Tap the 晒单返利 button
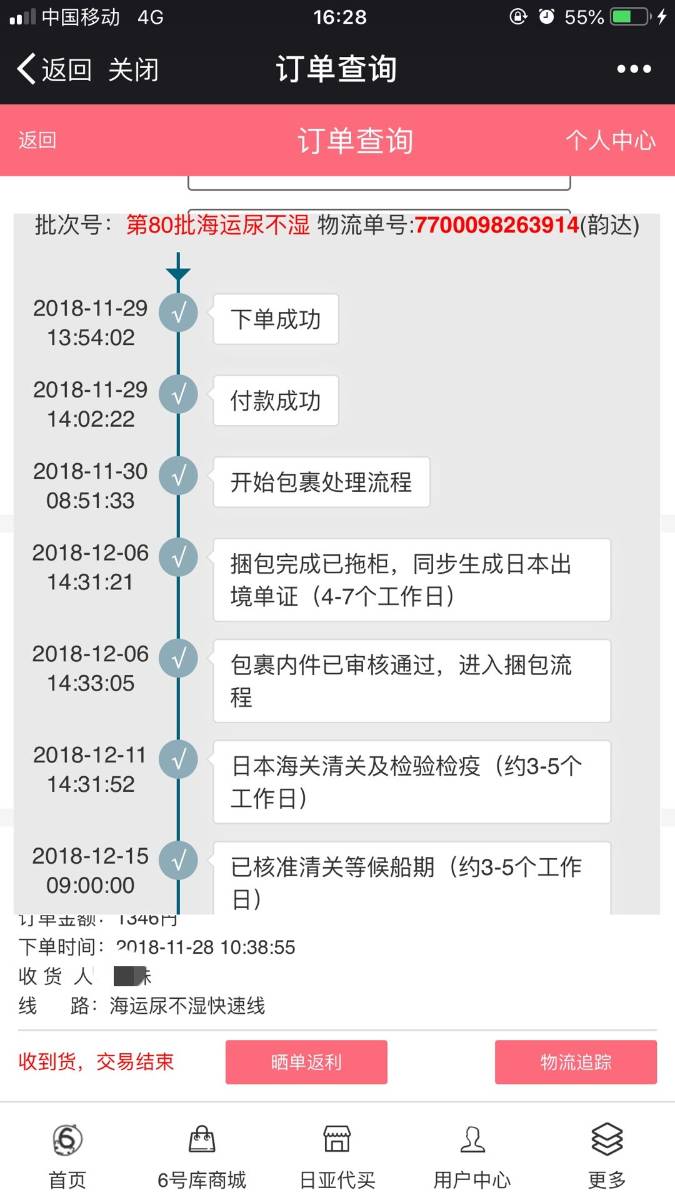The width and height of the screenshot is (675, 1200). point(306,1062)
